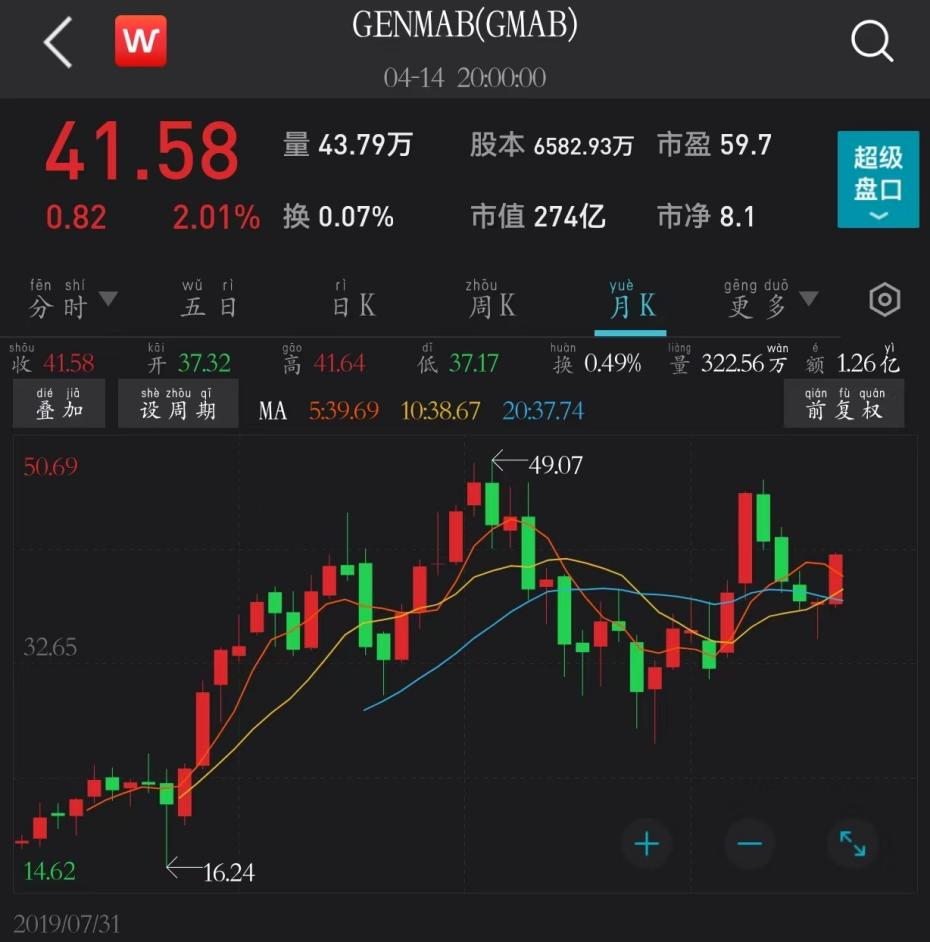Tap the 叠加 overlay button

(59, 403)
